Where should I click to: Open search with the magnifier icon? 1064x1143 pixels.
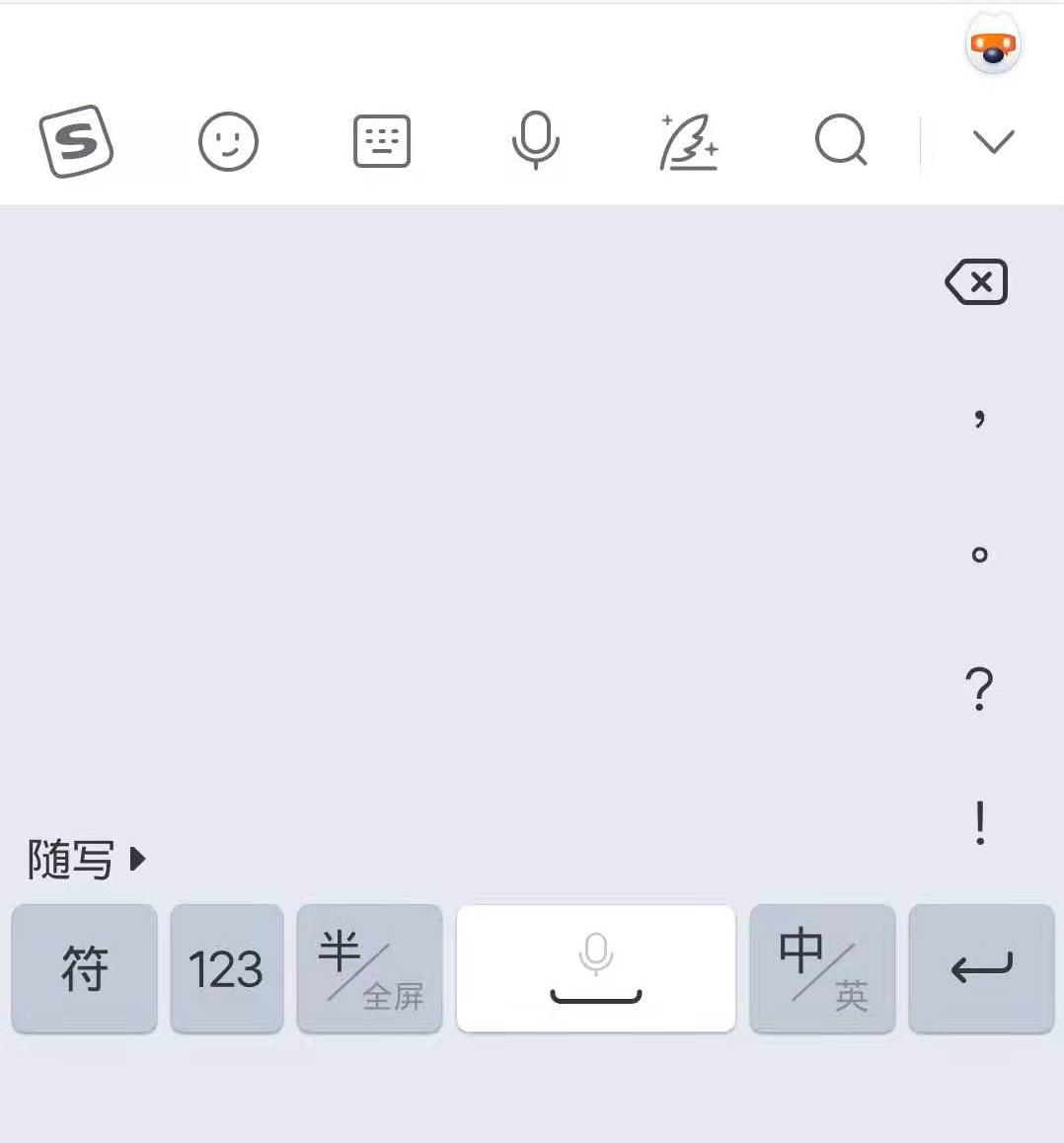[x=840, y=142]
